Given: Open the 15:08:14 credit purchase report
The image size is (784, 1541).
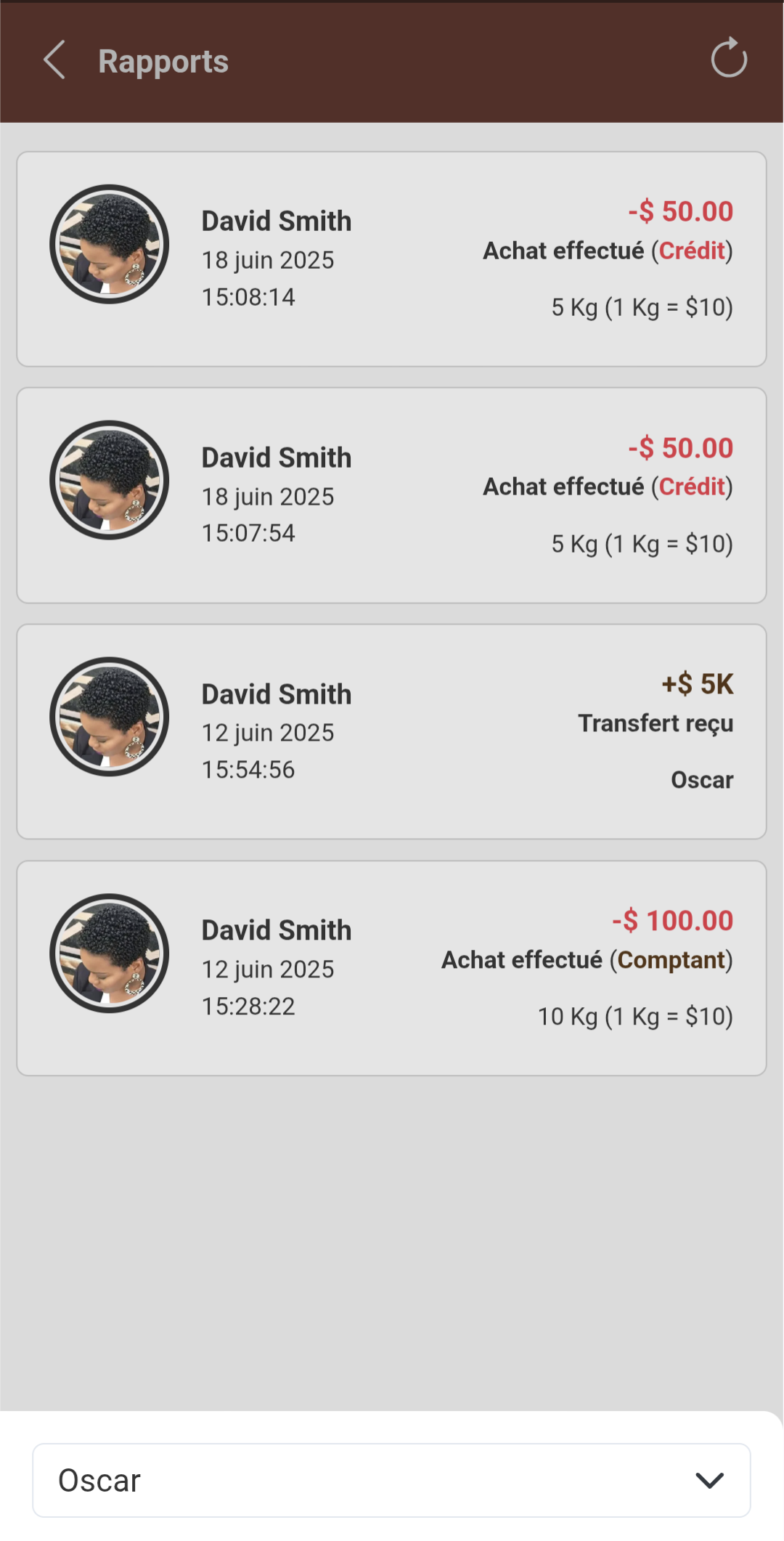Looking at the screenshot, I should coord(391,259).
